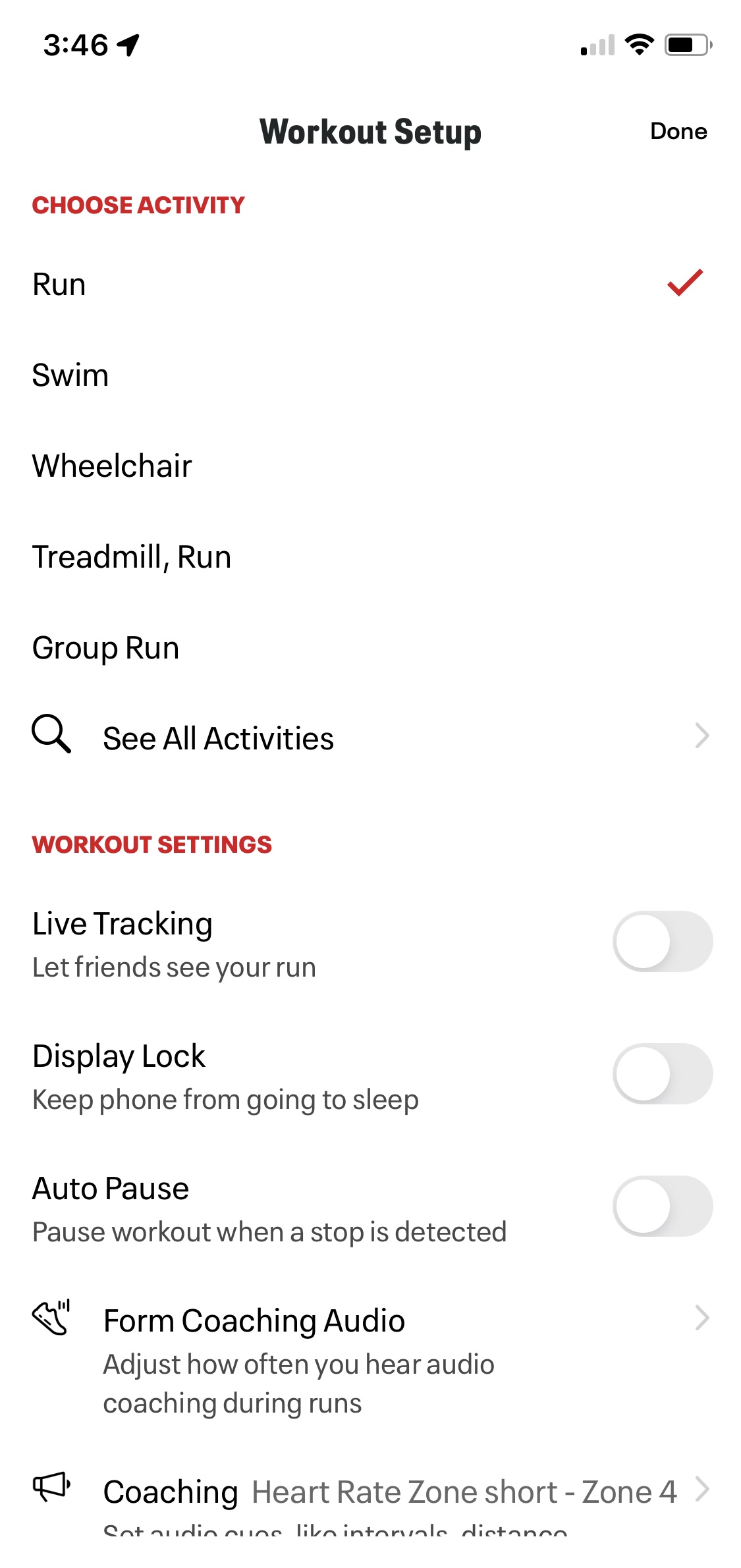Screen dimensions: 741x1568
Task: Tap Done to finish workout setup
Action: tap(678, 132)
